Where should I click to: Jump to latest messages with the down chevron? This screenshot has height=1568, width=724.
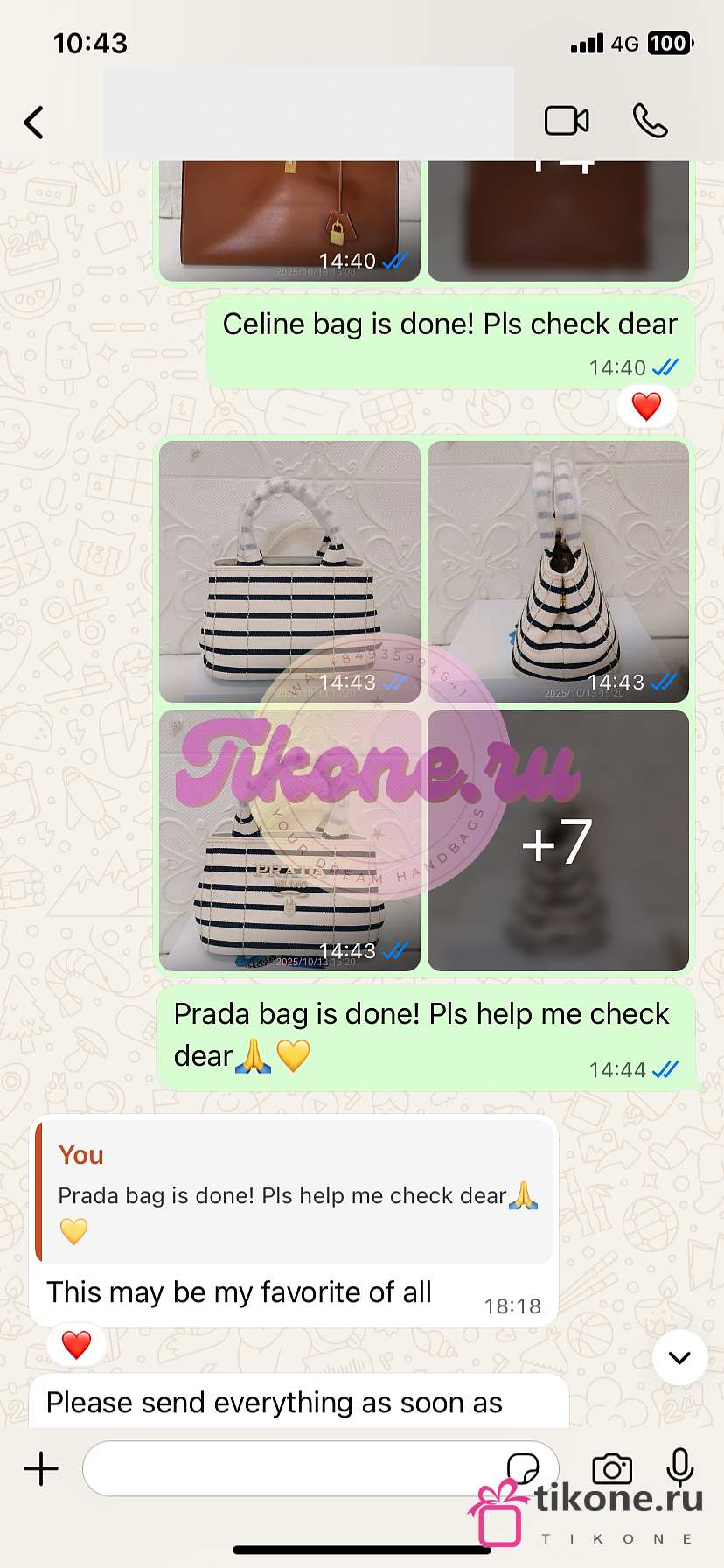tap(679, 1357)
